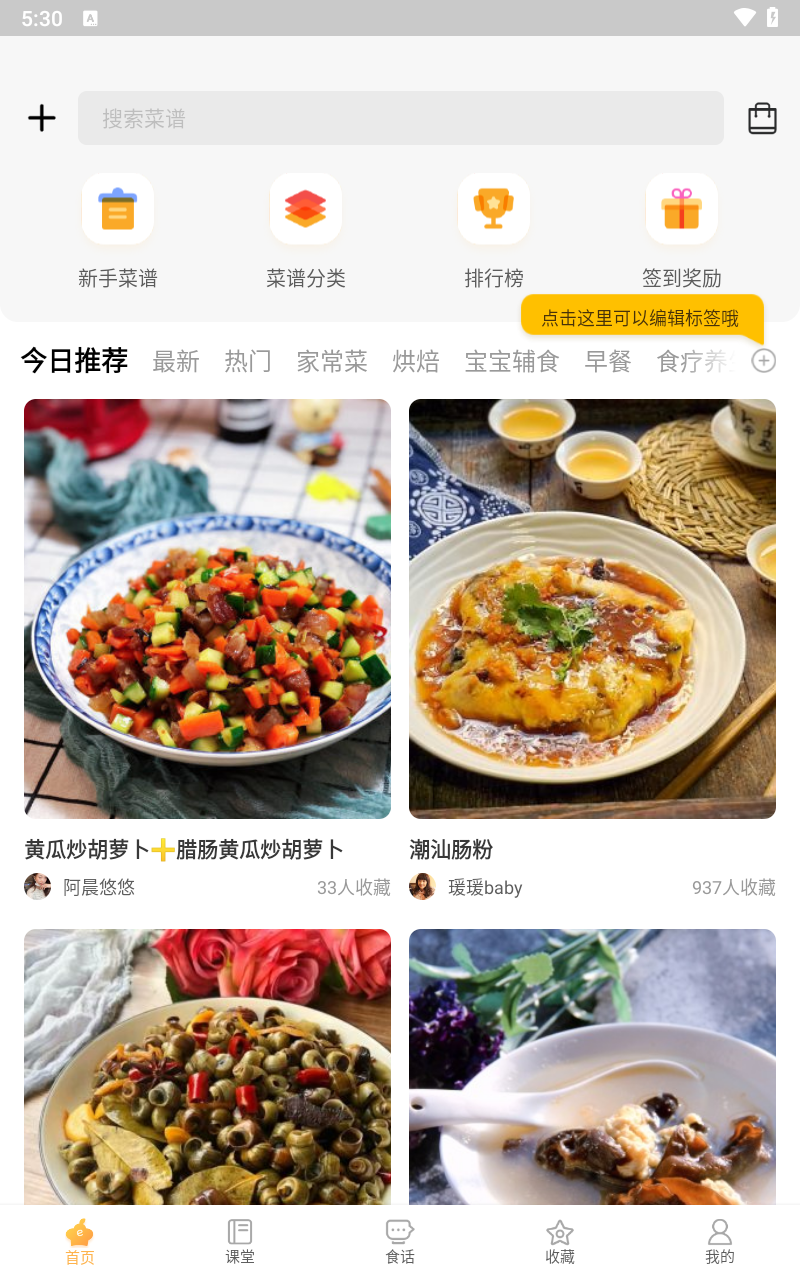Select the 烘焙 tab
800x1280 pixels.
click(416, 361)
